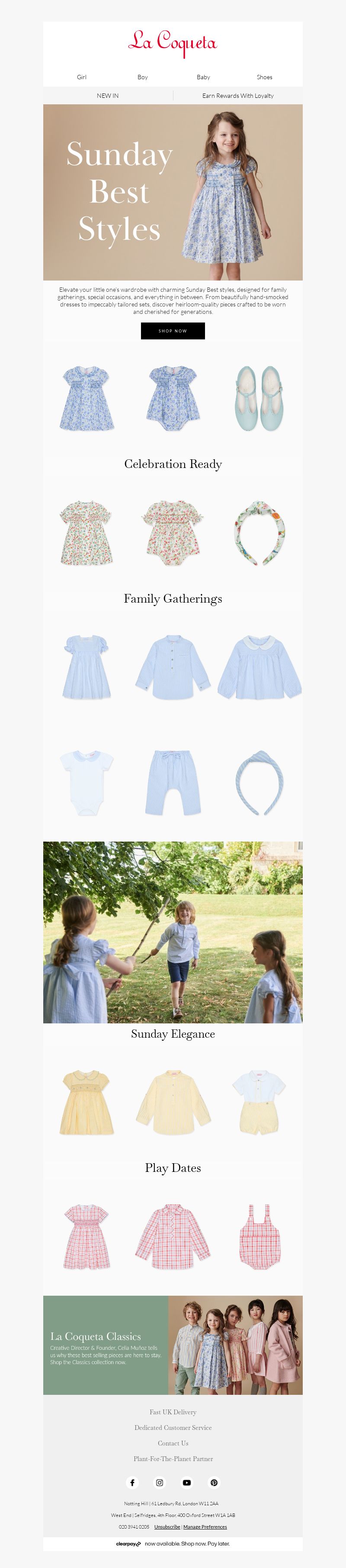Tap Earn Rewards With Loyalty
The height and width of the screenshot is (1568, 346).
[238, 96]
